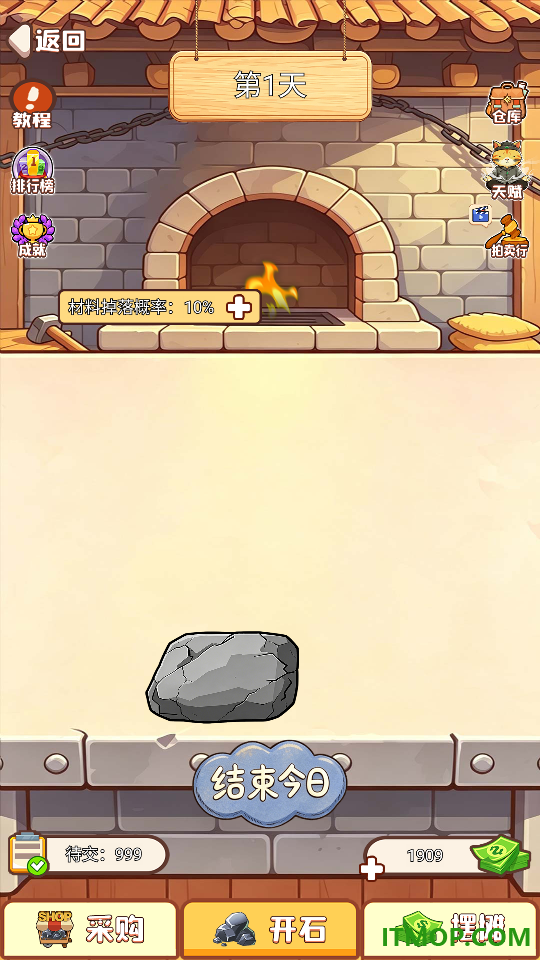Open the 待交 task clipboard
Screen dimensions: 540x960
pos(28,853)
